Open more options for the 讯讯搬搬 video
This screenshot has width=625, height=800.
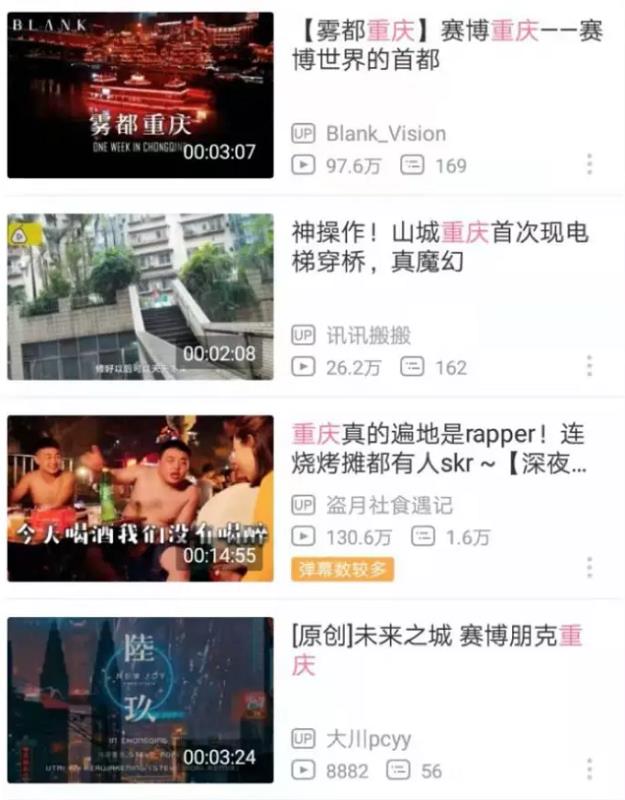(590, 367)
